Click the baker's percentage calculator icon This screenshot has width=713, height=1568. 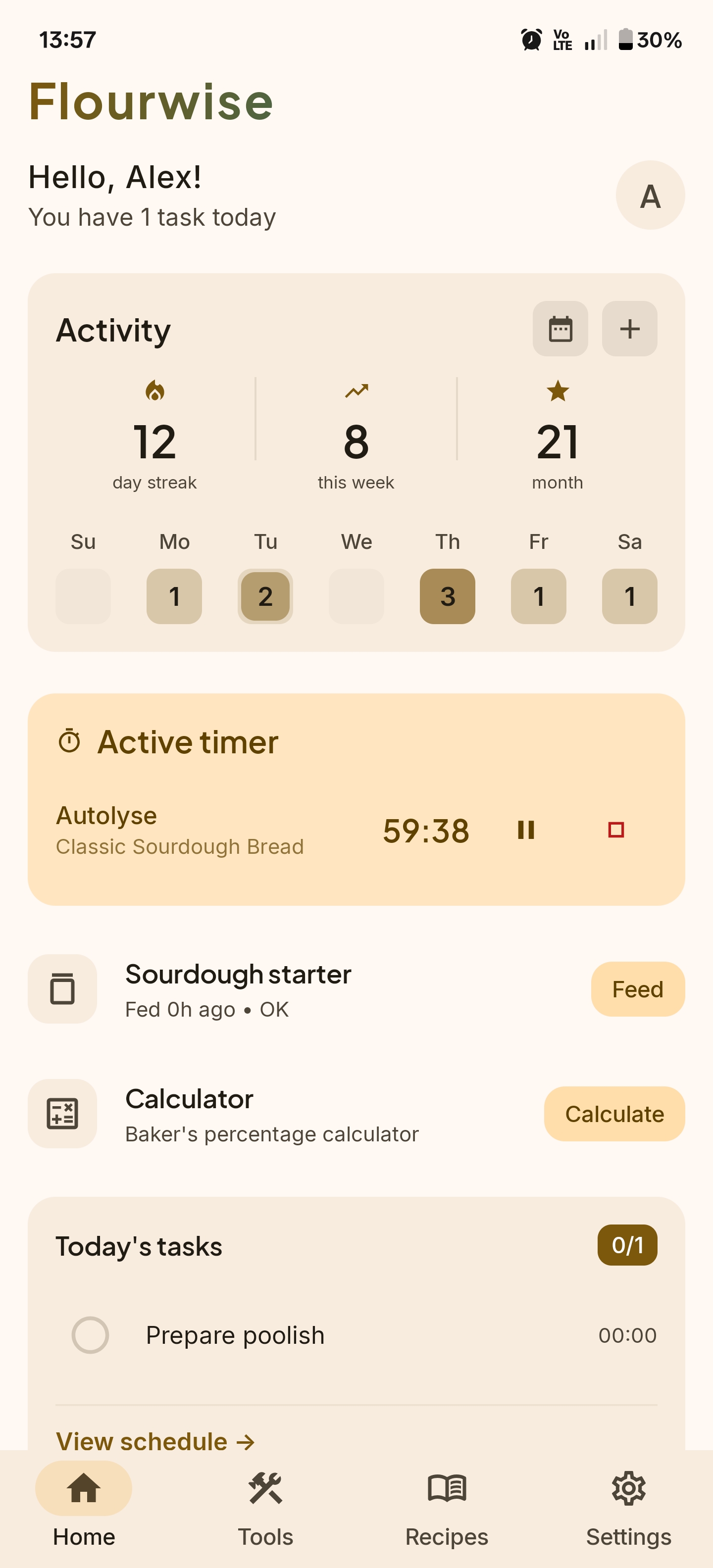63,1114
